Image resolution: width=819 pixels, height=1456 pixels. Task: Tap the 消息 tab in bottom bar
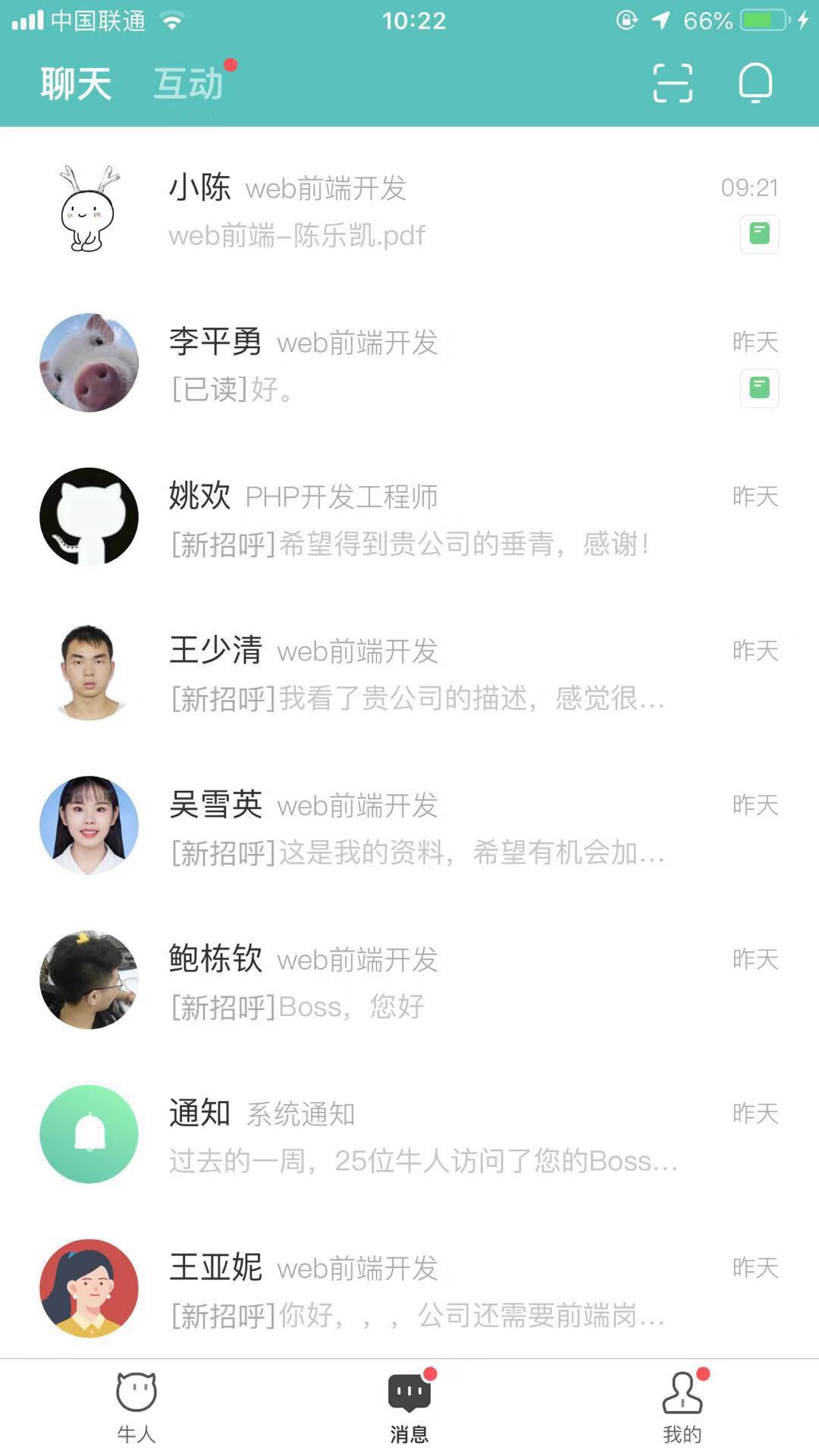tap(409, 1407)
